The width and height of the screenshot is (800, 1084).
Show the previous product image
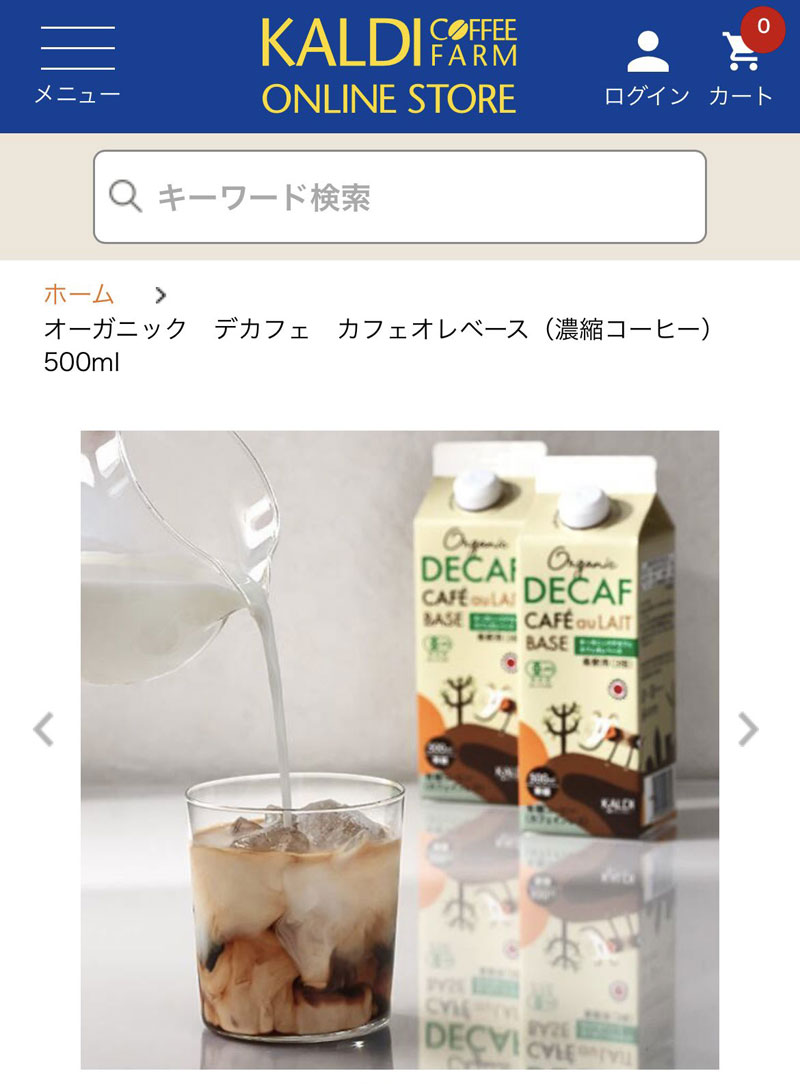(x=43, y=729)
